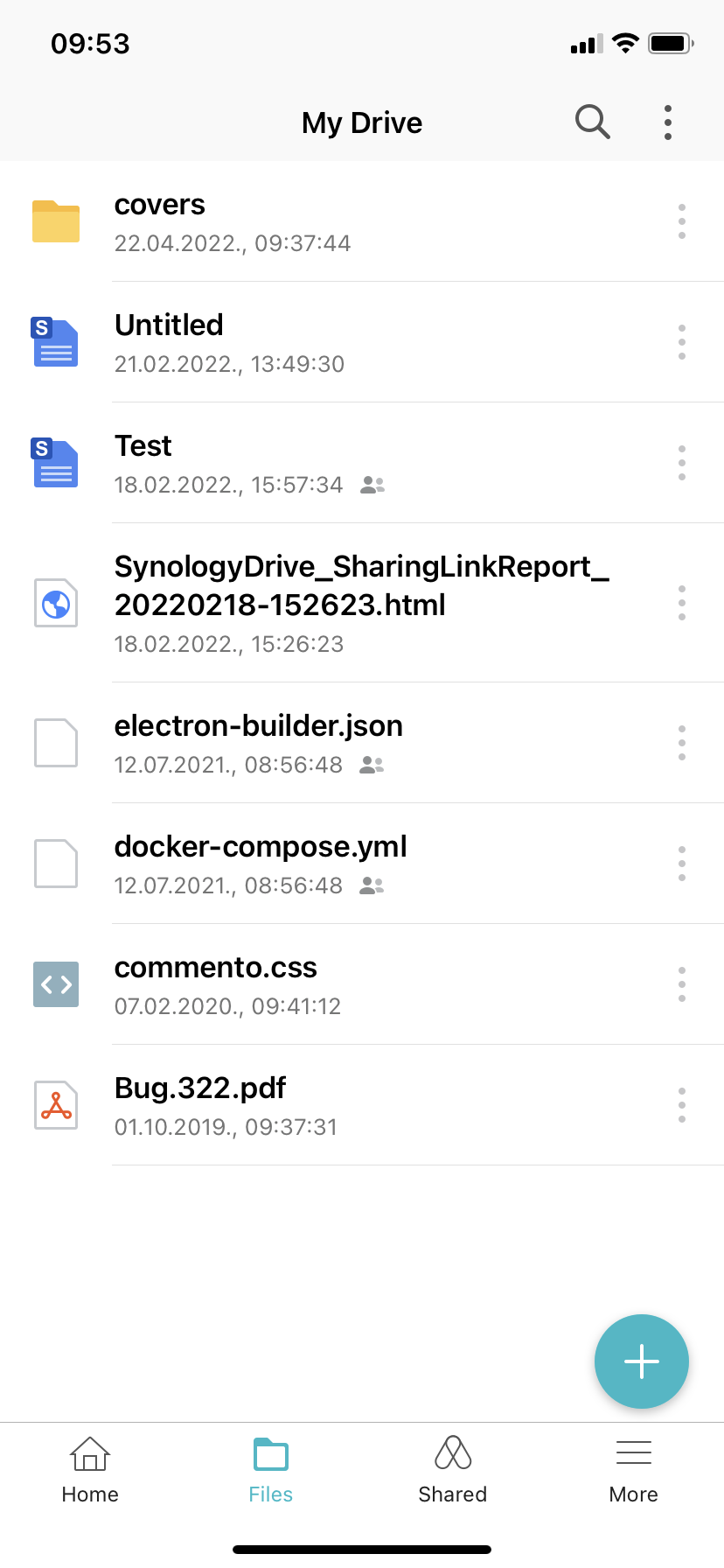
Task: Switch to the Shared tab
Action: (453, 1470)
